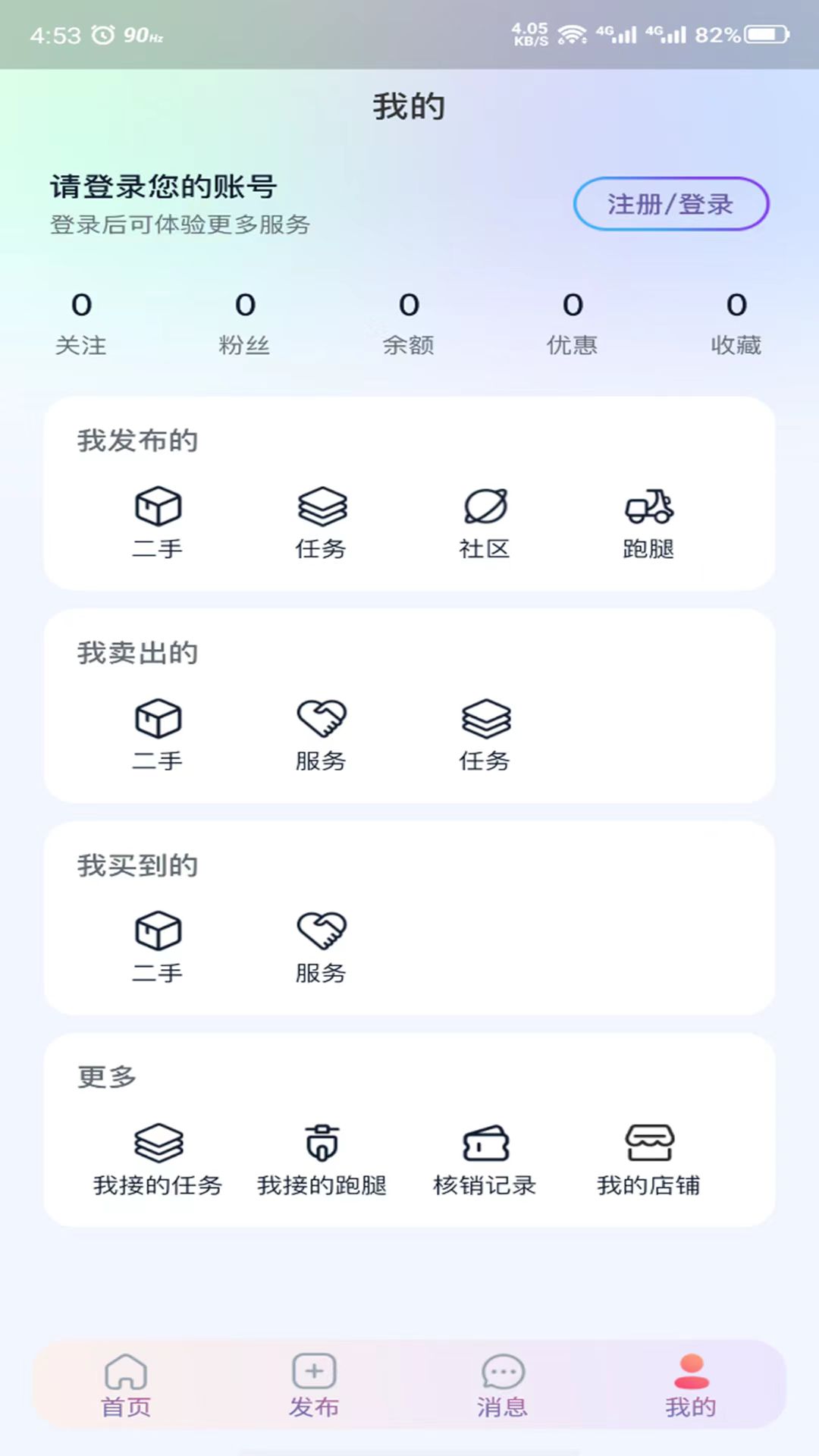Select 我接的跑腿 icon
Image resolution: width=819 pixels, height=1456 pixels.
tap(322, 1141)
